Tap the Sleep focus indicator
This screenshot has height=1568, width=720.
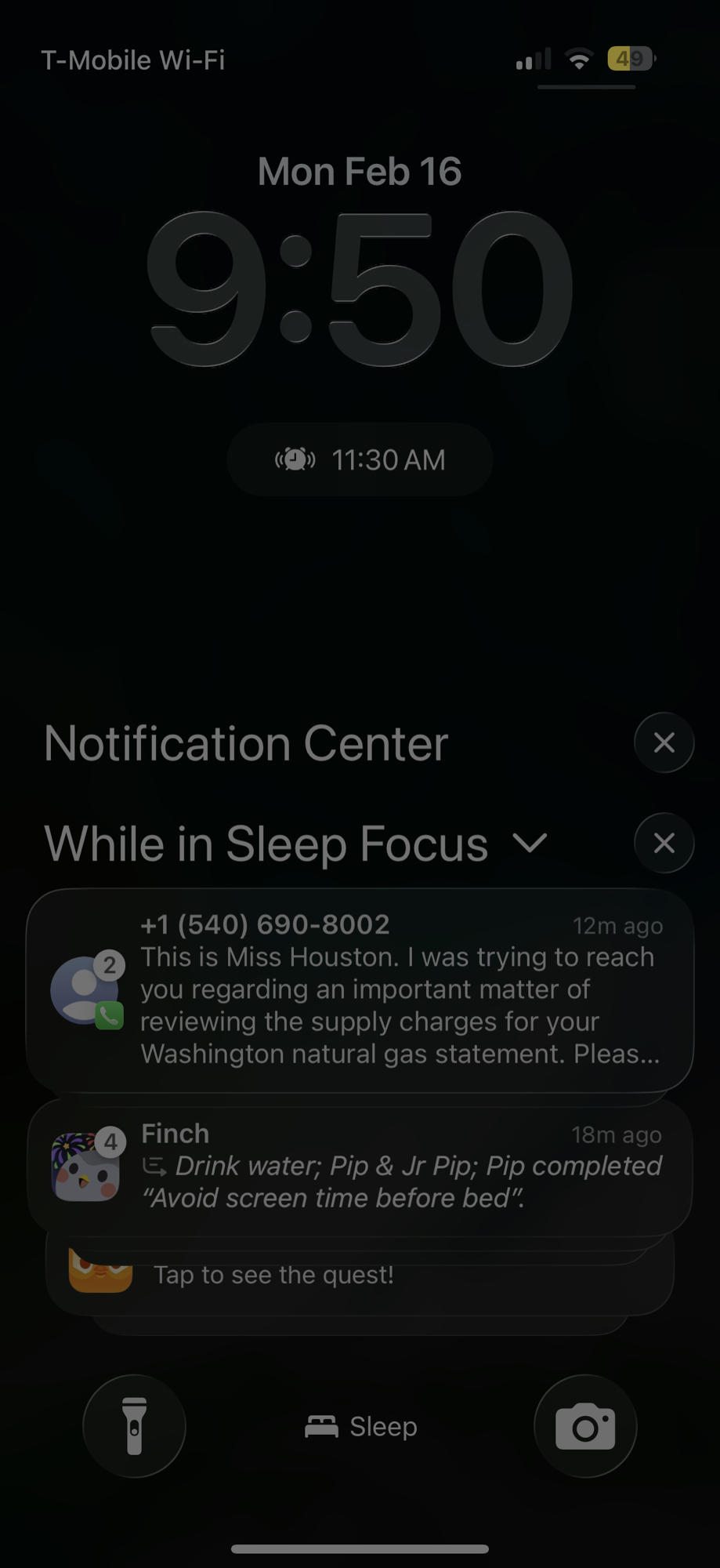click(361, 1427)
